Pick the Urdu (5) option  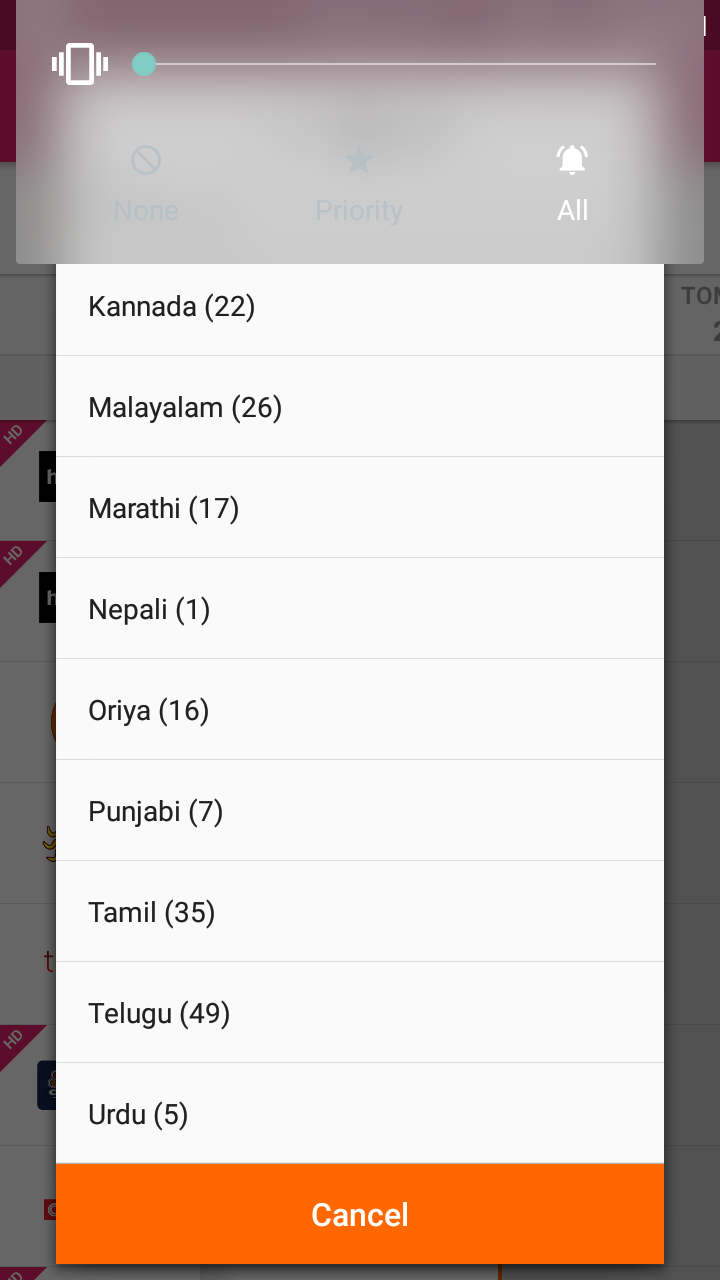pyautogui.click(x=360, y=1113)
